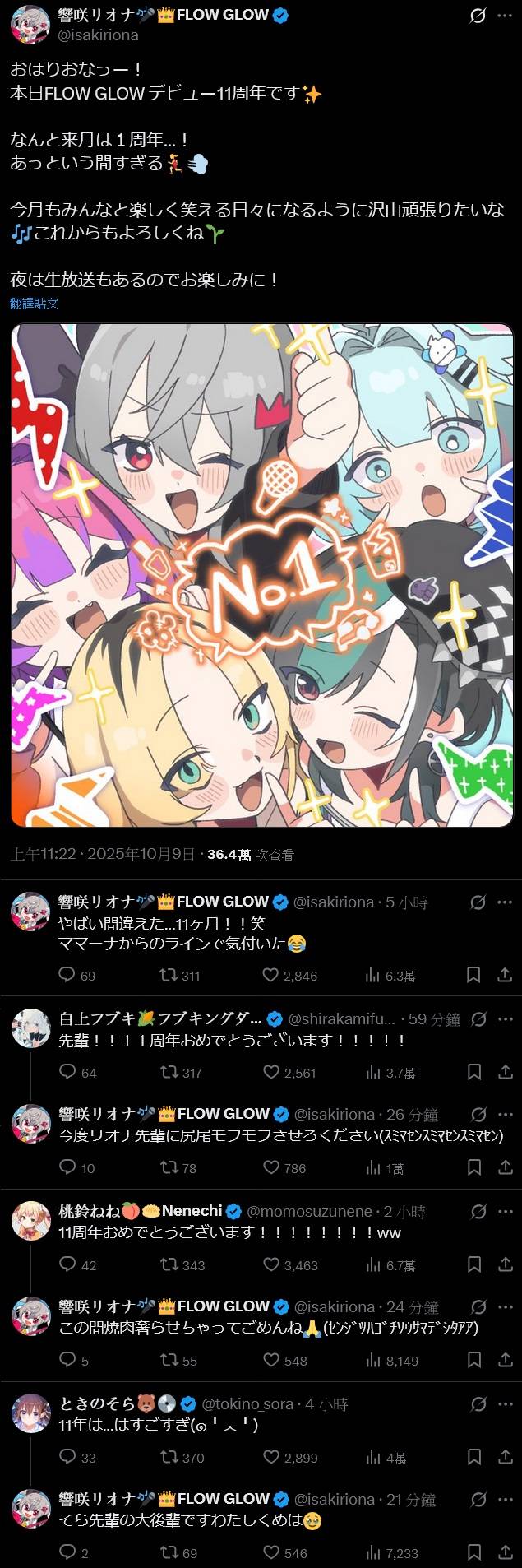Image resolution: width=522 pixels, height=1568 pixels.
Task: Open 白上フブキ's profile avatar
Action: [x=30, y=1028]
